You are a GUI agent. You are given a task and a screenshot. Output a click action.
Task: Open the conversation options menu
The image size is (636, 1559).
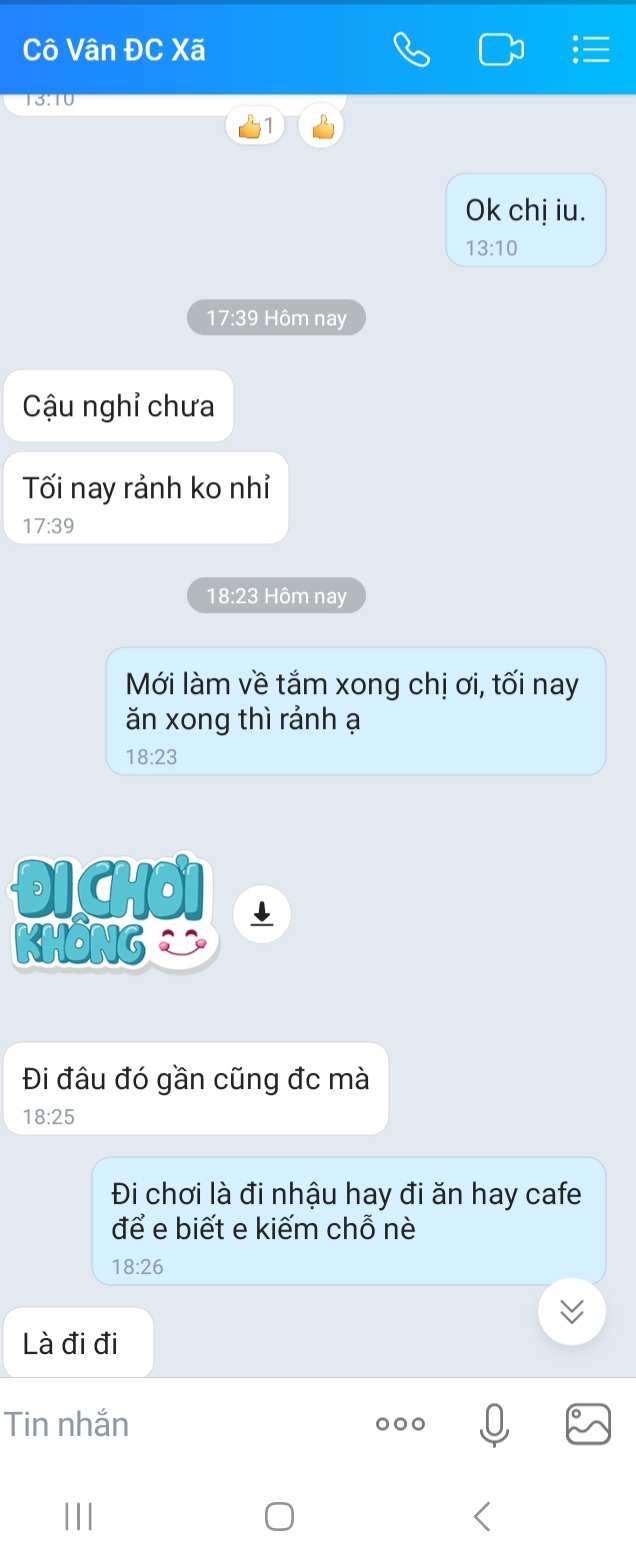[x=590, y=50]
